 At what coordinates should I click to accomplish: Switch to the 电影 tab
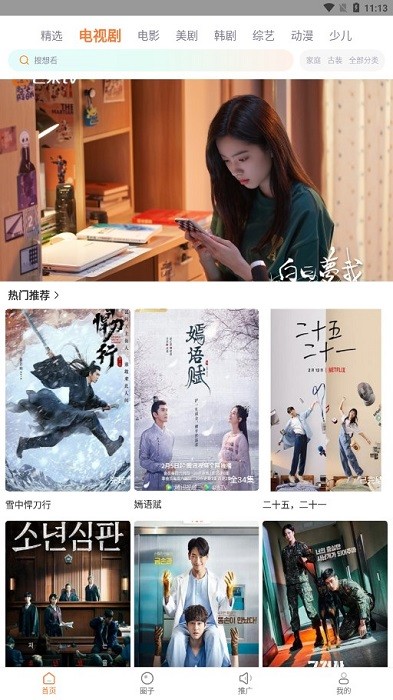click(x=149, y=36)
